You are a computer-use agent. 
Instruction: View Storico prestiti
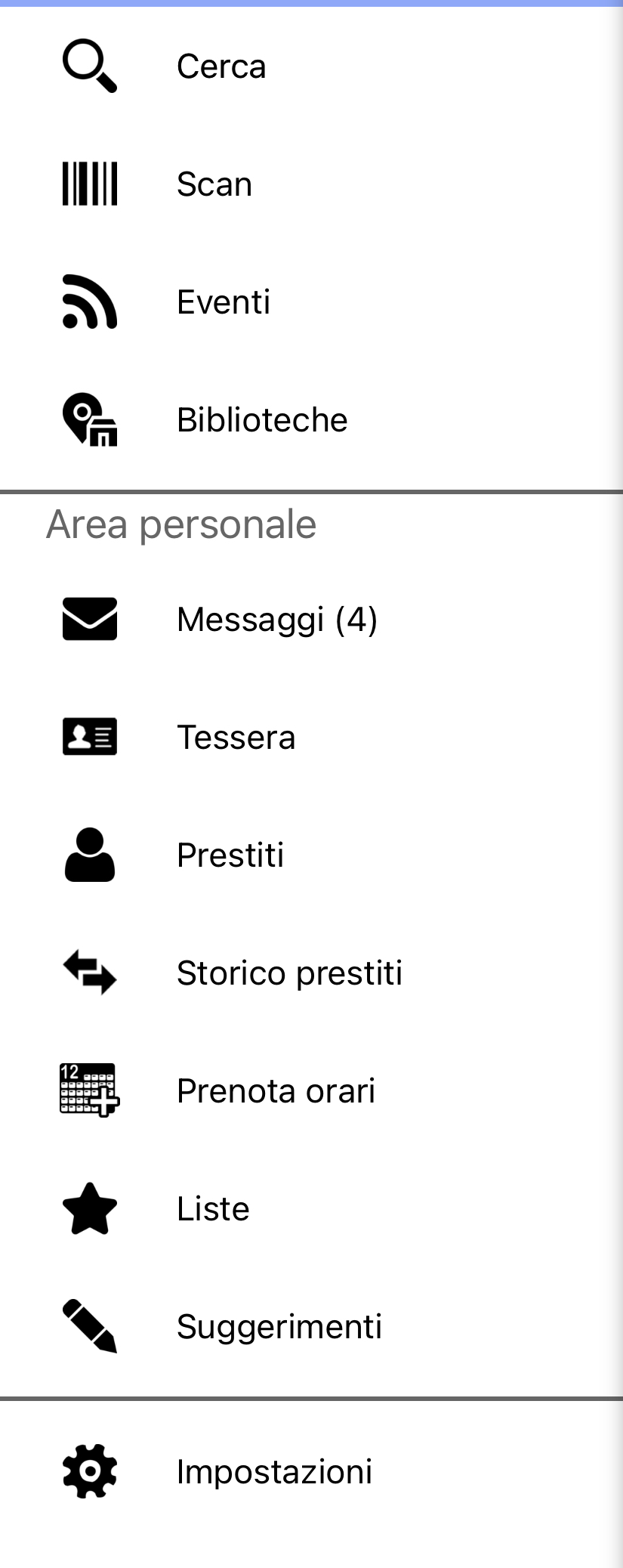point(289,973)
